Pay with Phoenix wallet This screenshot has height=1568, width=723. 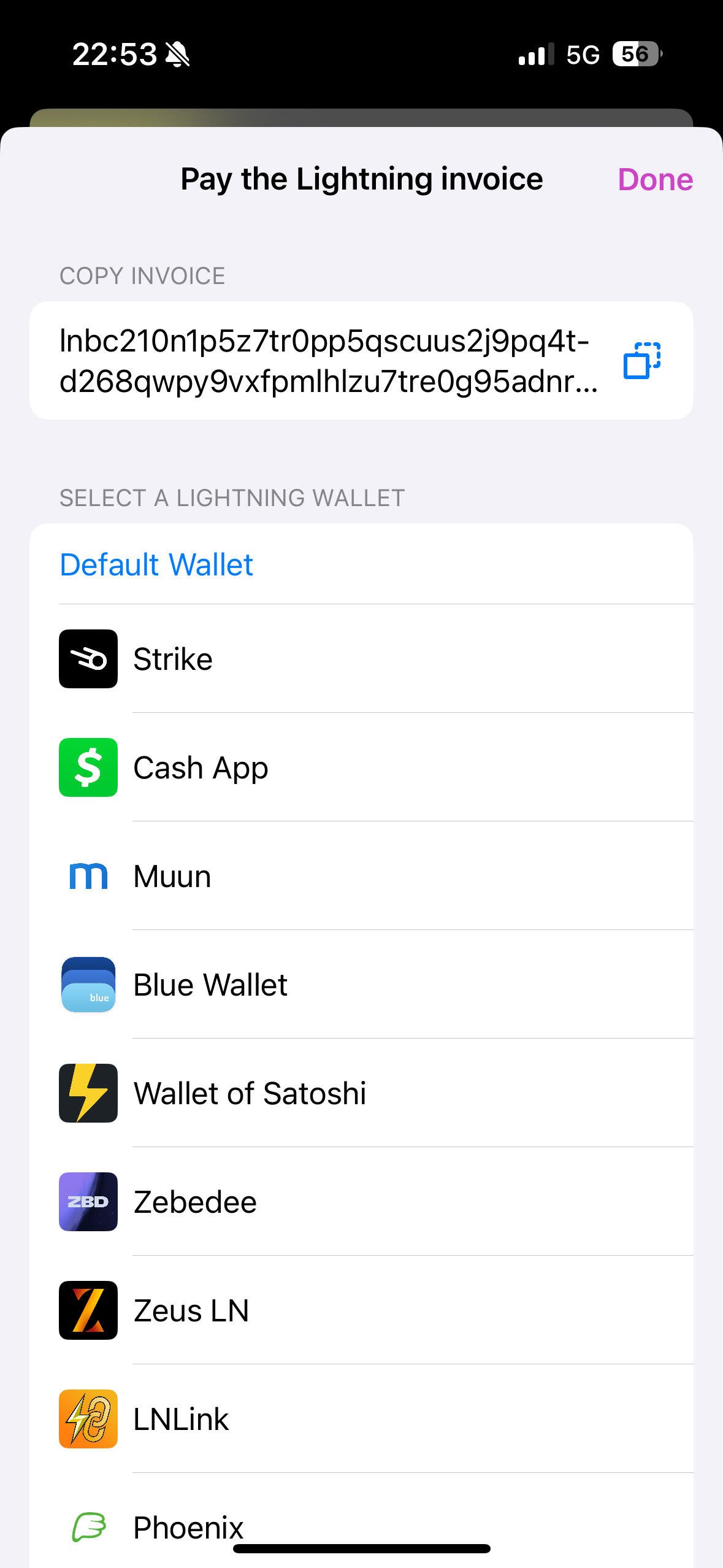[x=361, y=1521]
